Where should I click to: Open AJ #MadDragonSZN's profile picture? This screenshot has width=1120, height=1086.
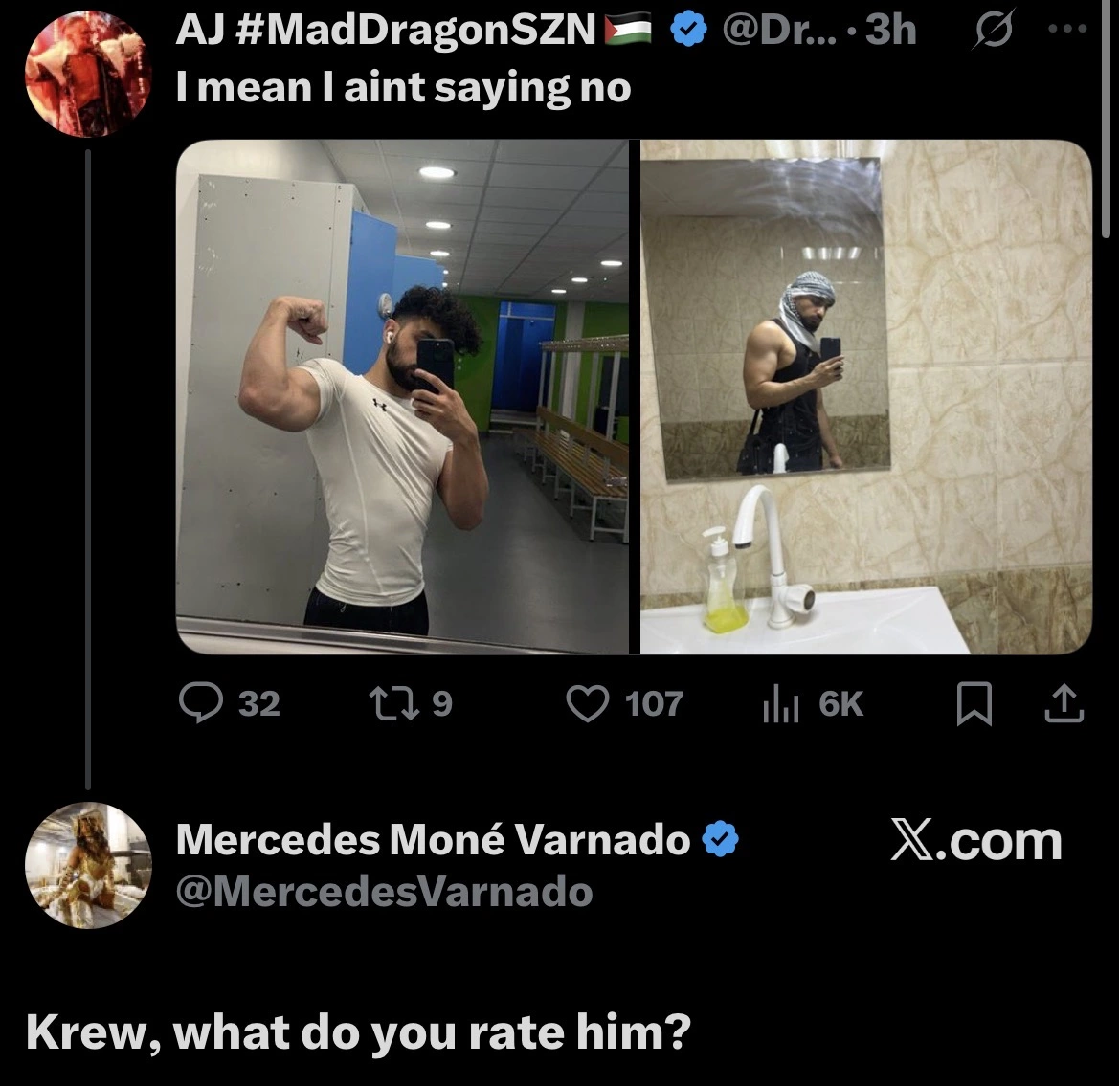pos(88,73)
